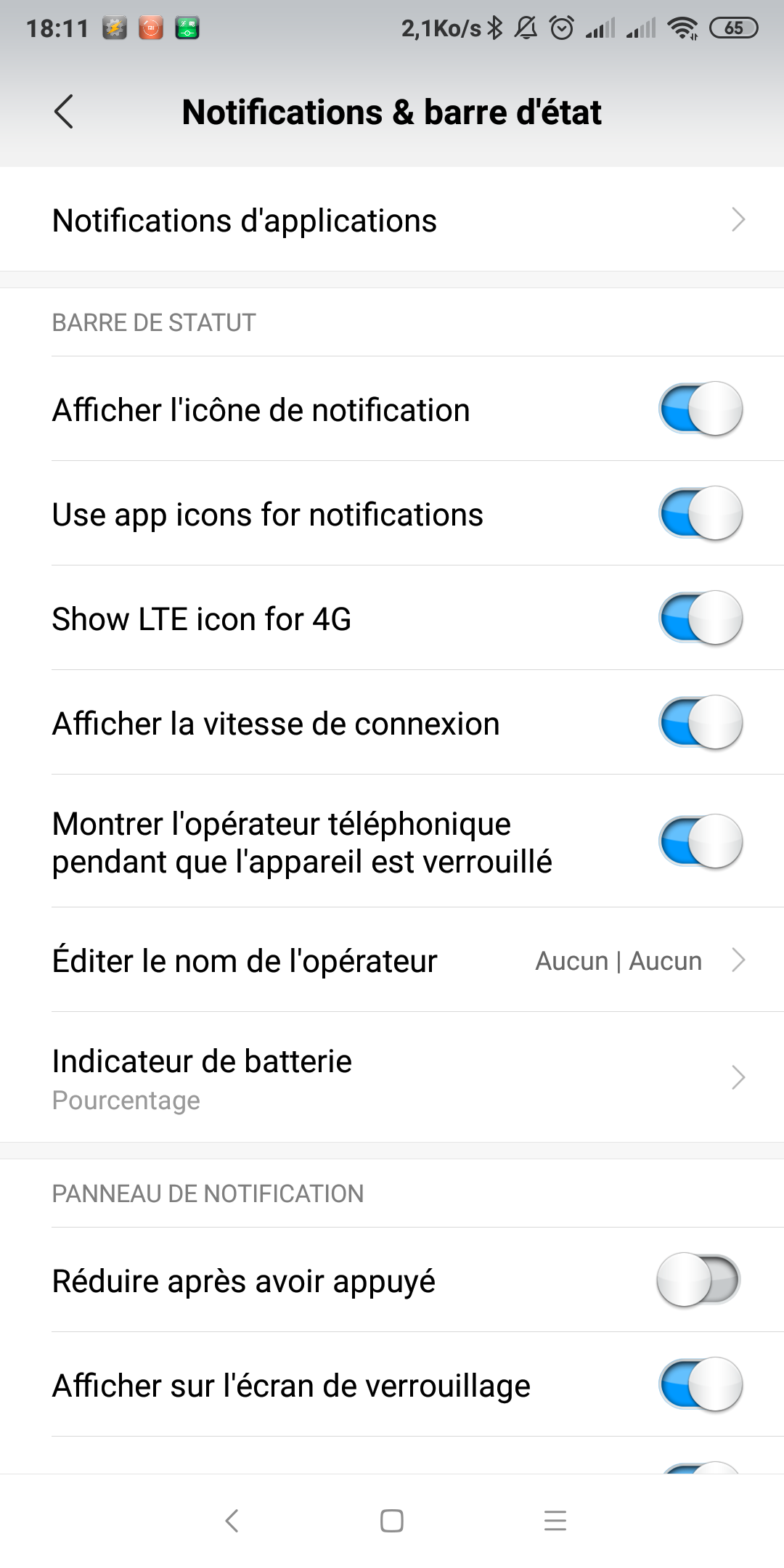Enable Réduire après avoir appuyé
Viewport: 784px width, 1568px height.
click(x=698, y=1280)
